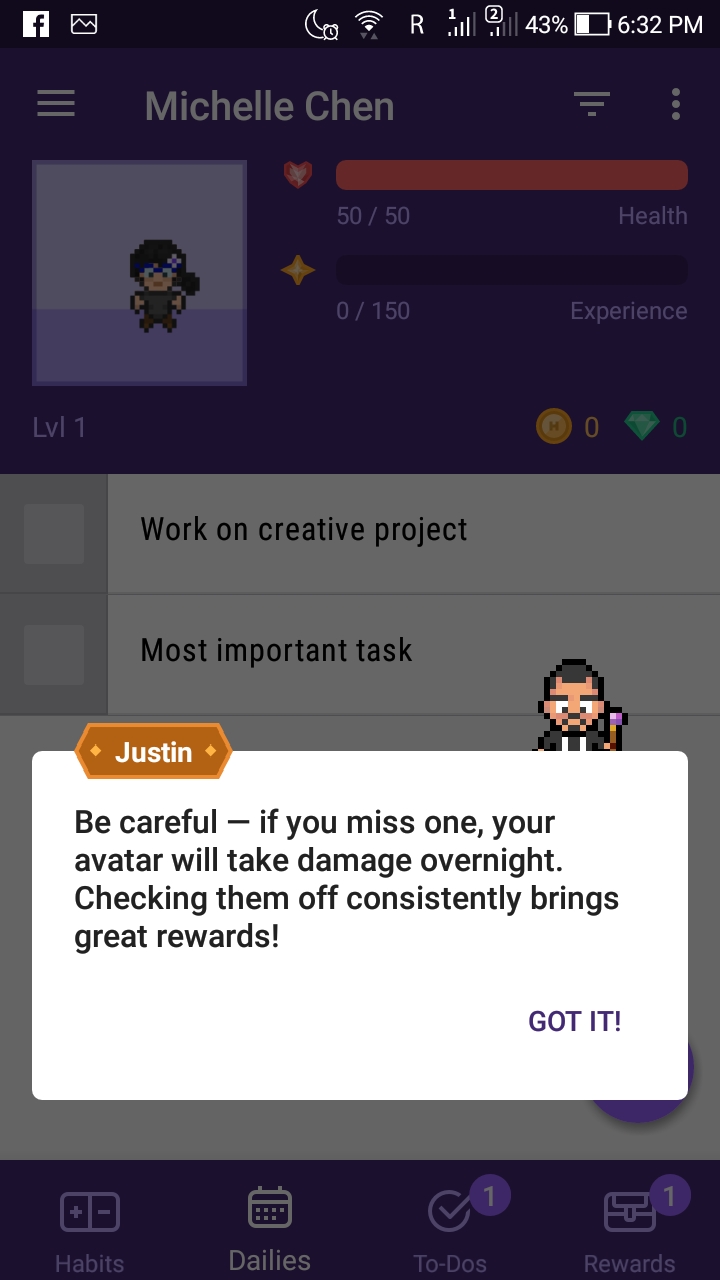Check off Work on creative project
Screen dimensions: 720x1280
coord(54,534)
